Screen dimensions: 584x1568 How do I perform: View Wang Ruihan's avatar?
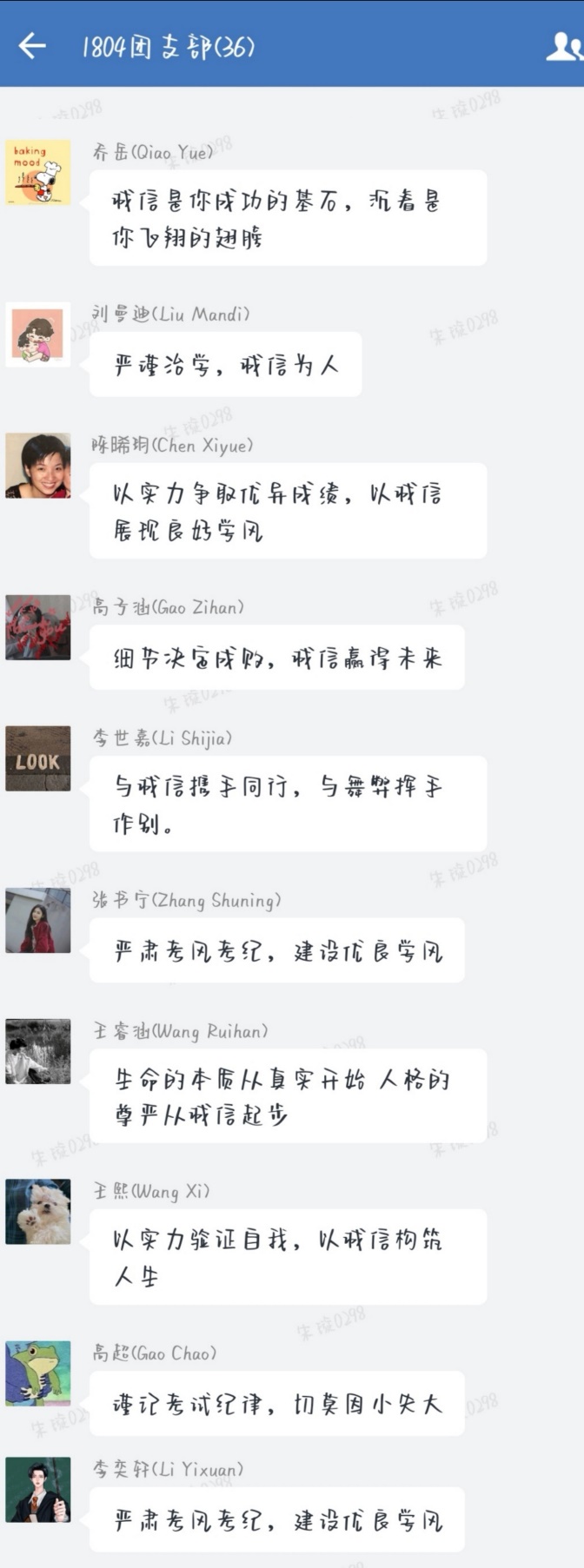tap(38, 1051)
